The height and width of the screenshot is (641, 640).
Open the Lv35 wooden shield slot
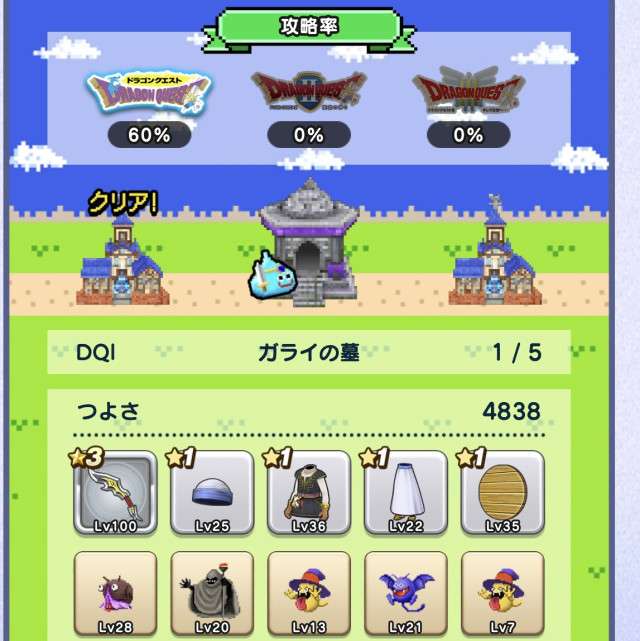click(x=503, y=494)
